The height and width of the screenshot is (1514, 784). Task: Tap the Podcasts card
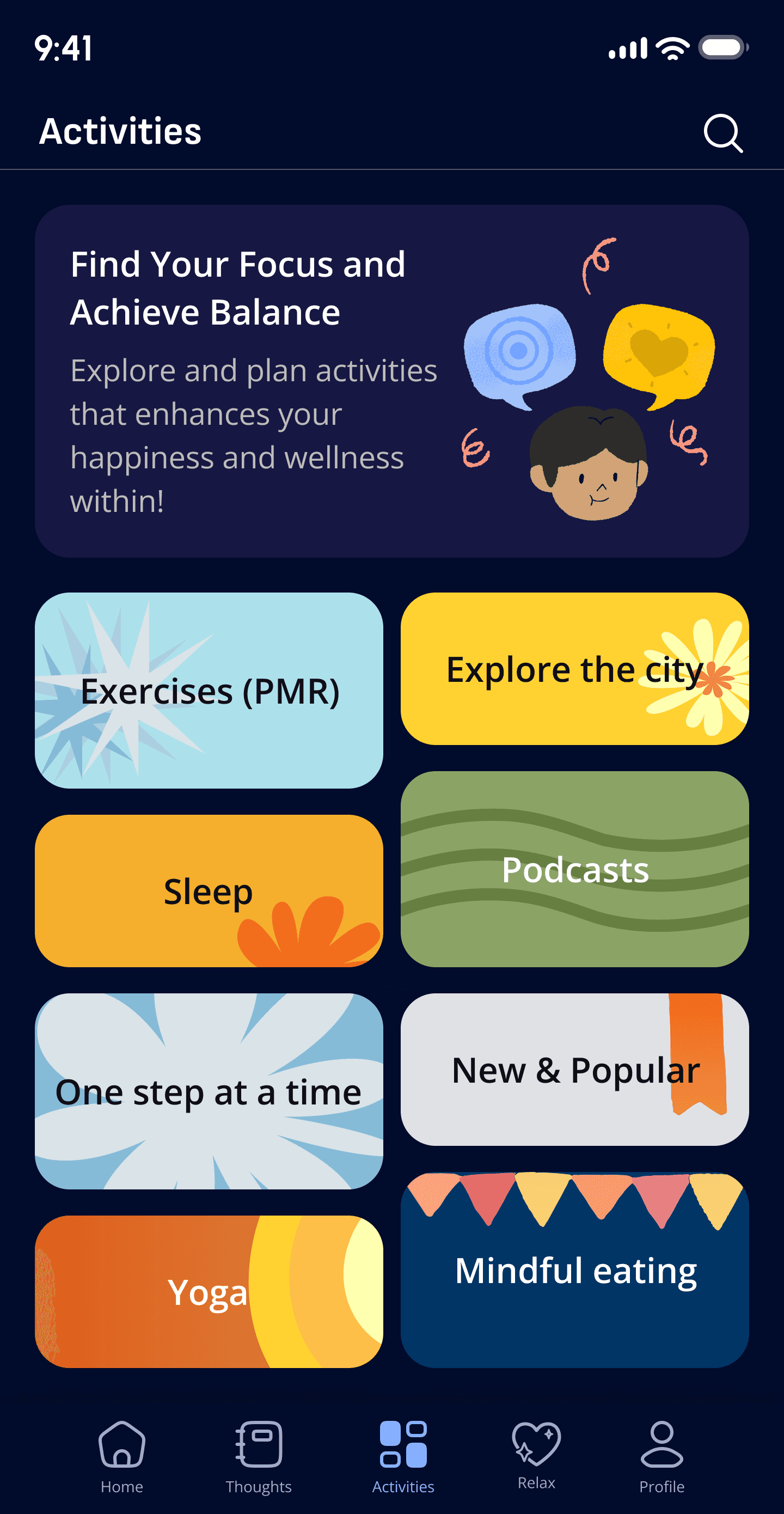[574, 869]
